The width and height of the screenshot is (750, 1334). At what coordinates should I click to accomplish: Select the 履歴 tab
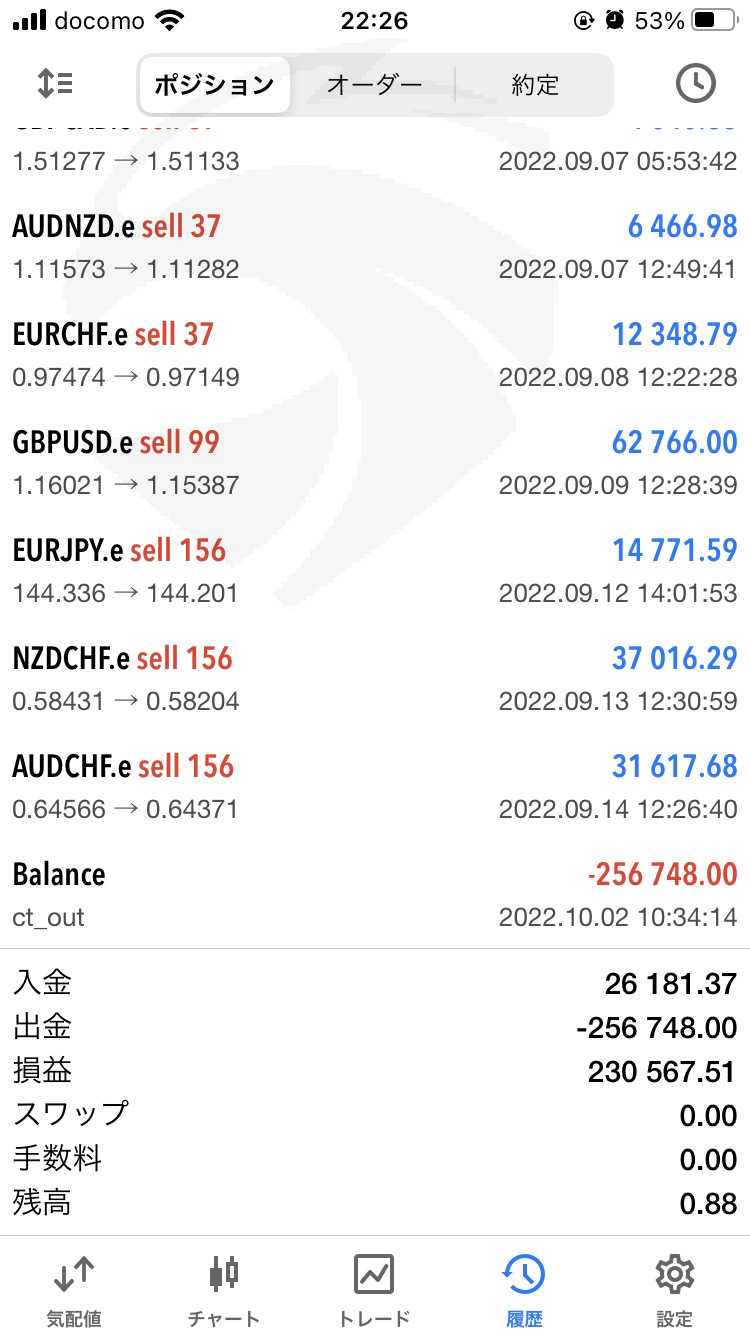coord(524,1288)
